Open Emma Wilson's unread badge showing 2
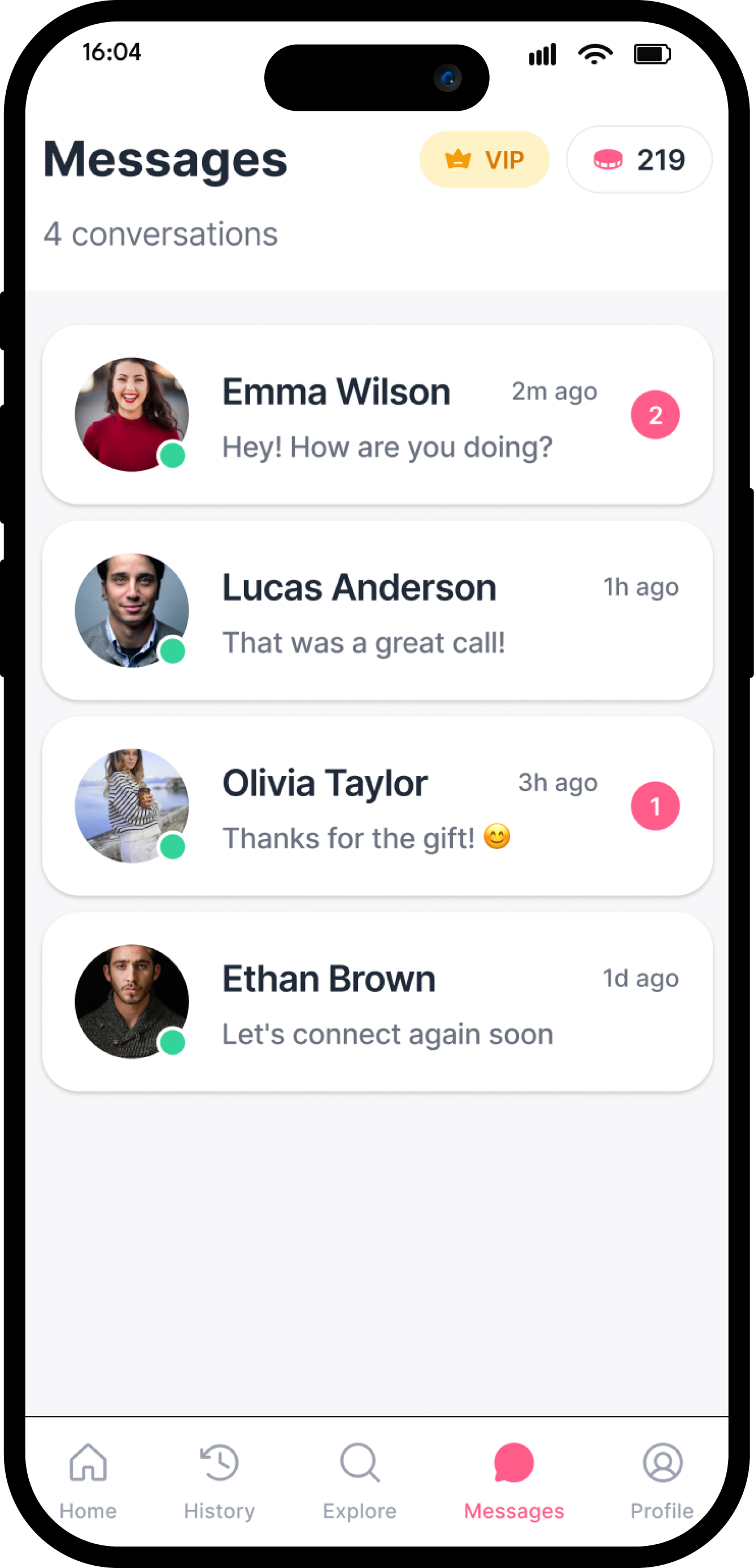This screenshot has width=754, height=1568. (655, 415)
